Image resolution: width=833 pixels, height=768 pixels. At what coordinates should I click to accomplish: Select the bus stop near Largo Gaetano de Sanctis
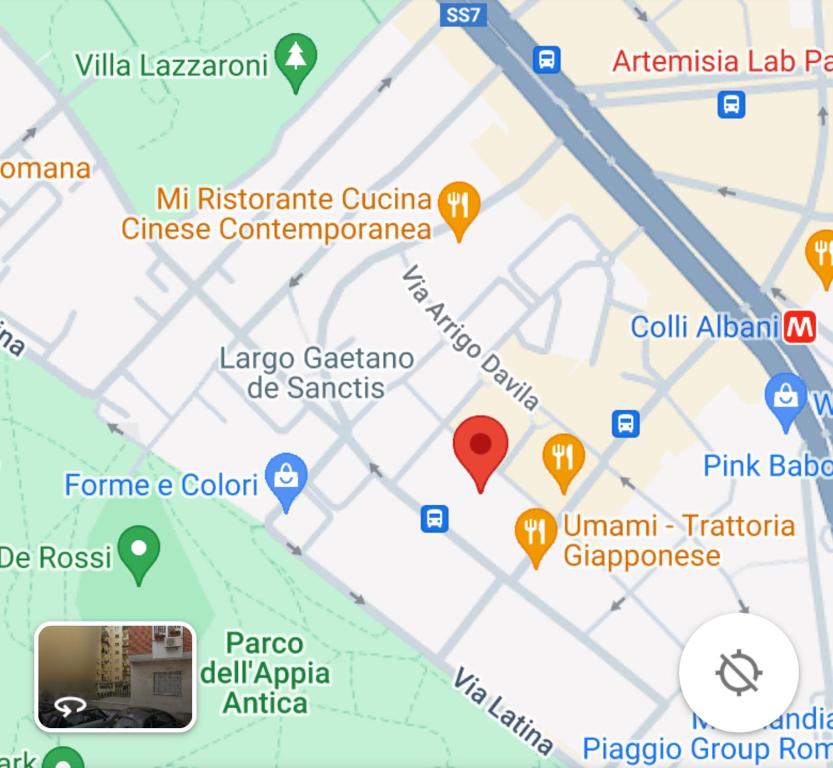(434, 519)
